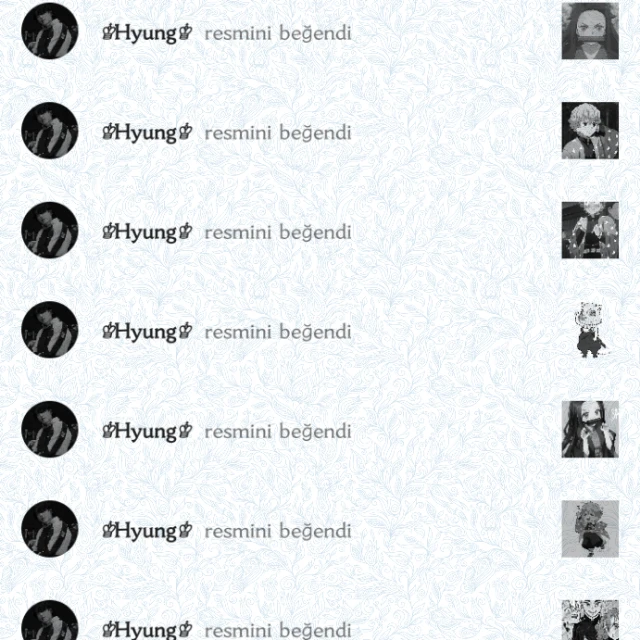Open the small chibi figure picture without background

pos(590,330)
